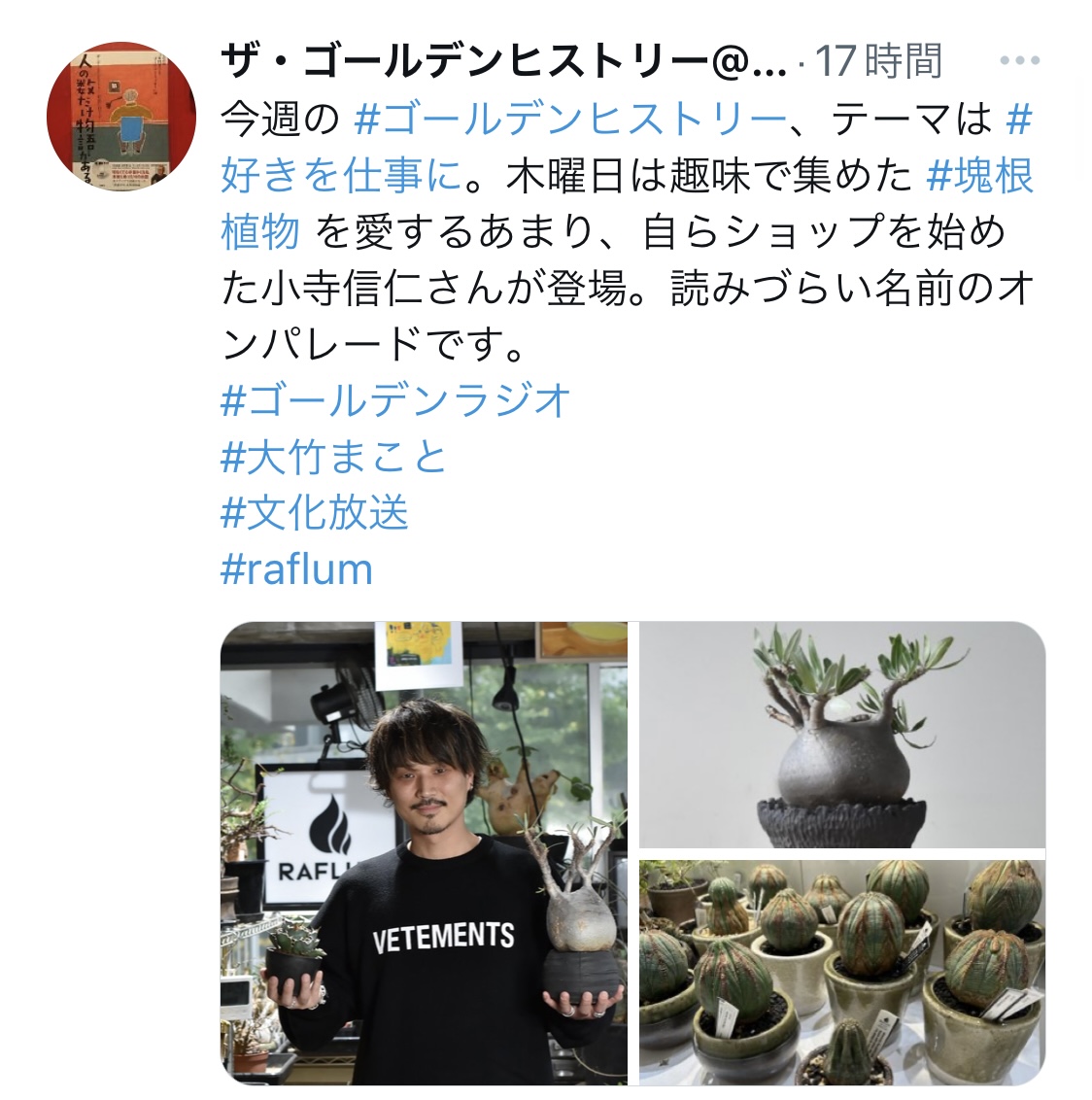
Task: Click the 17時間 timestamp to open the tweet
Action: tap(876, 63)
